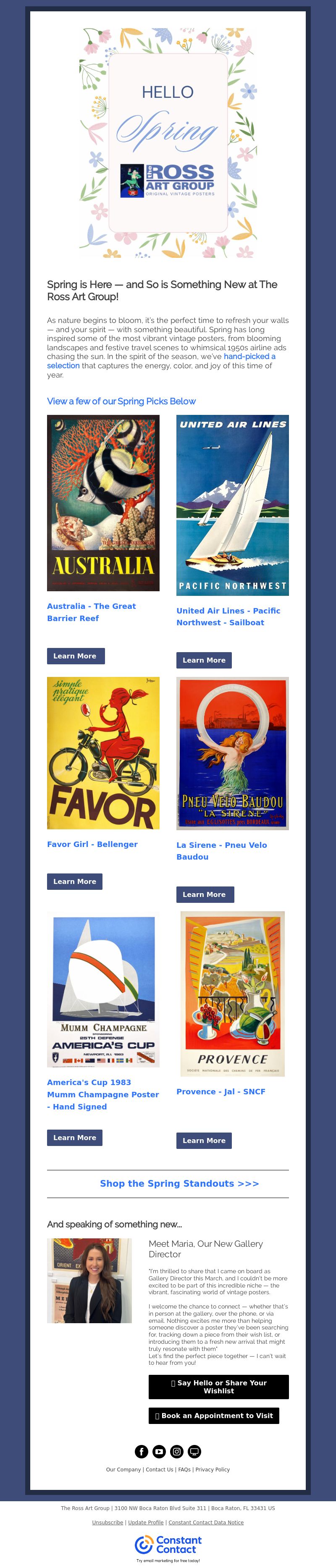Open the Facebook icon

141,1451
